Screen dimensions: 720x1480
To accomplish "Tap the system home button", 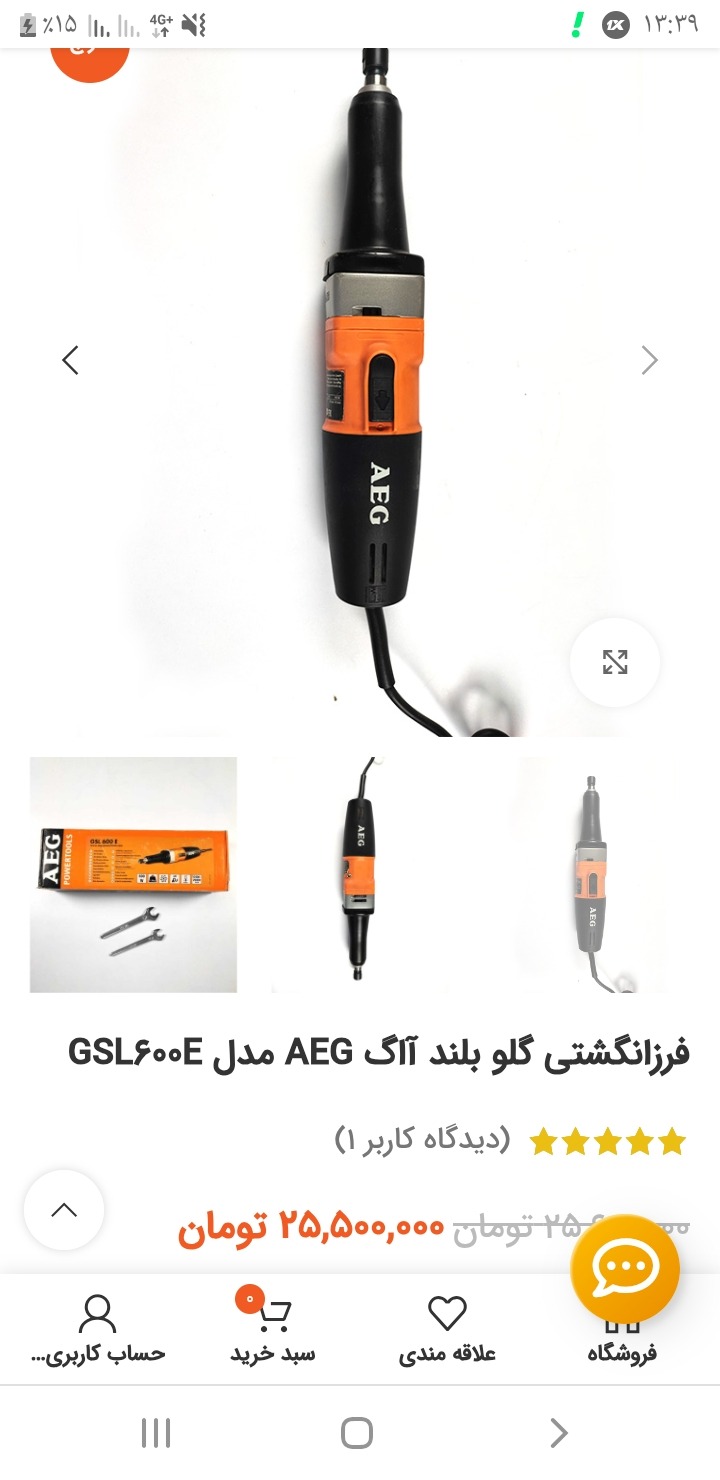I will (x=357, y=1433).
